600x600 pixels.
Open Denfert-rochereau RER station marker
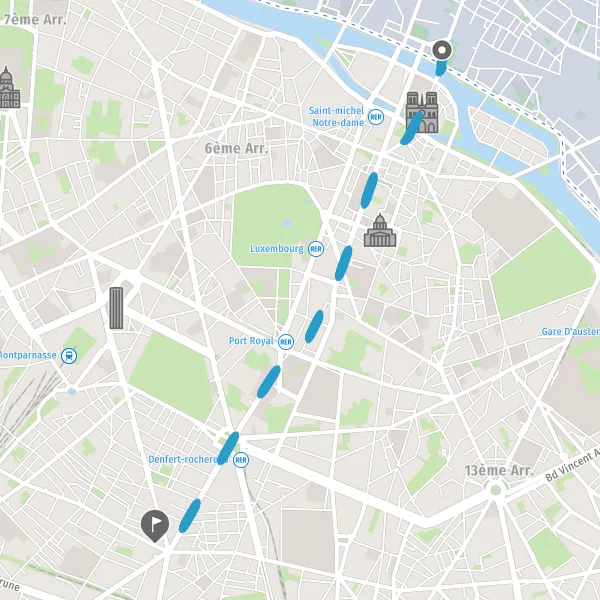(x=241, y=460)
